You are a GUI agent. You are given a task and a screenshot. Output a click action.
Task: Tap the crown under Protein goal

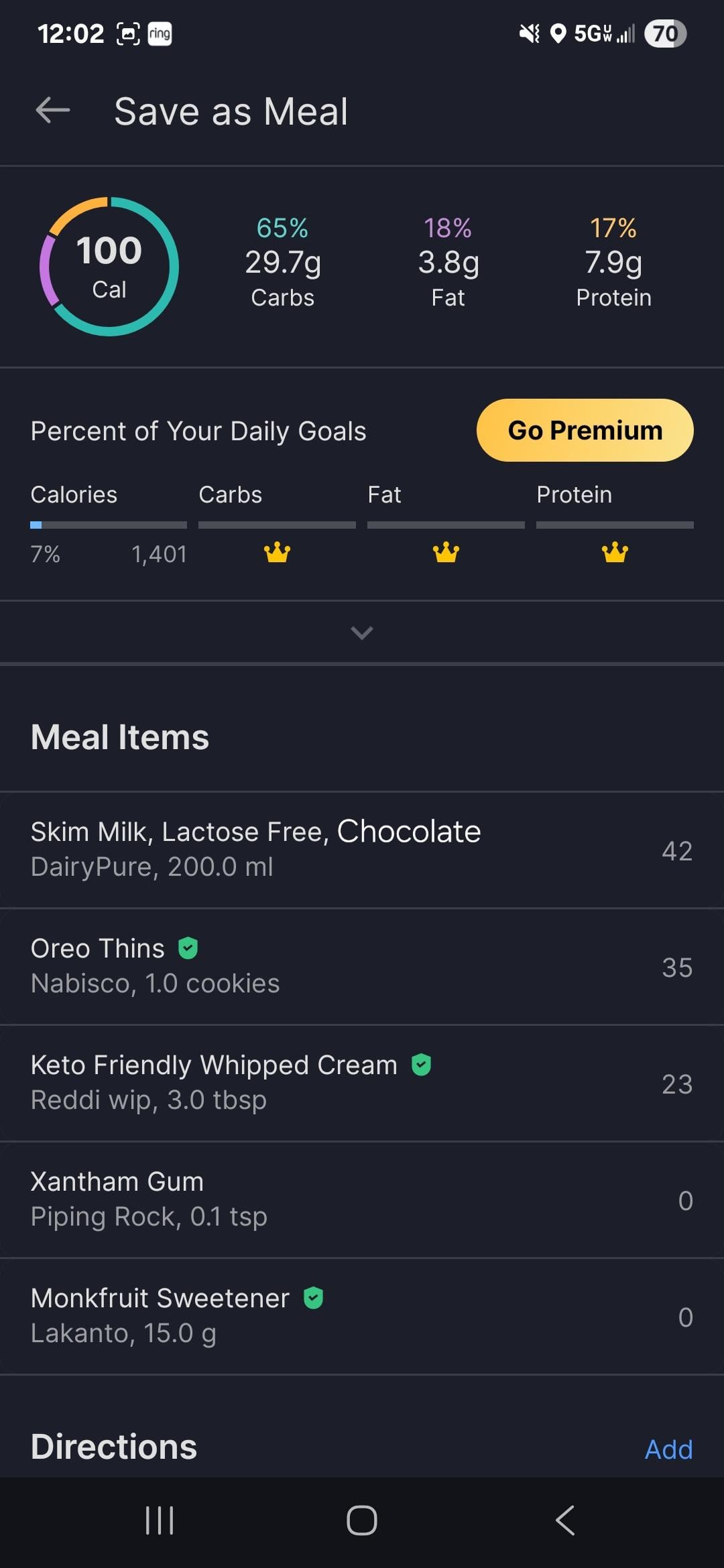point(615,553)
